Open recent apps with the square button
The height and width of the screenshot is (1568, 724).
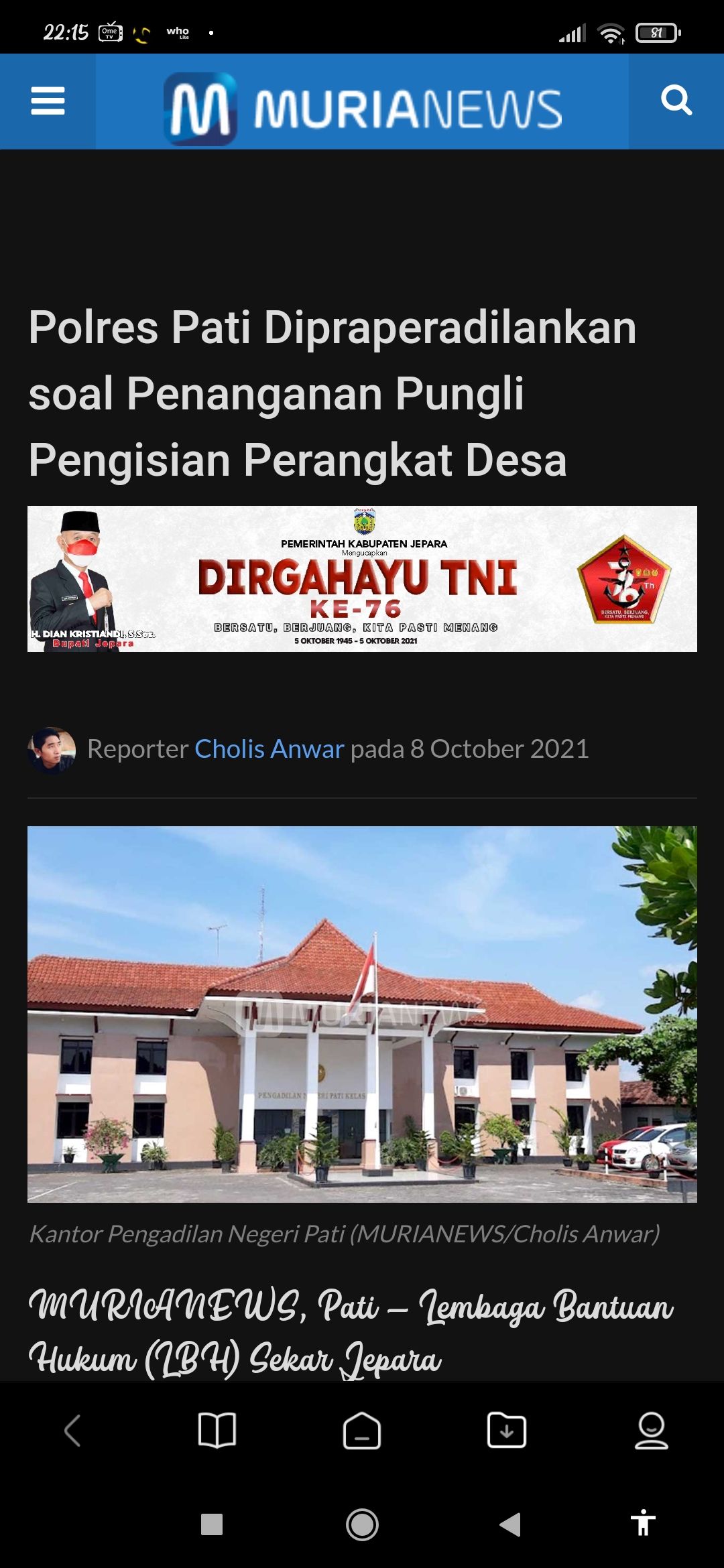click(x=212, y=1524)
